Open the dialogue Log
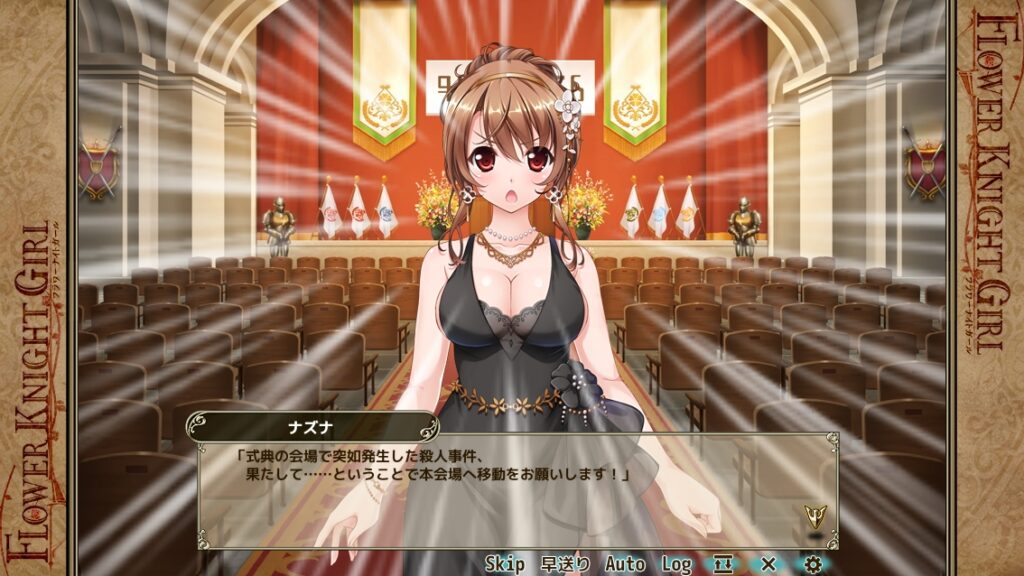This screenshot has width=1024, height=576. 676,565
